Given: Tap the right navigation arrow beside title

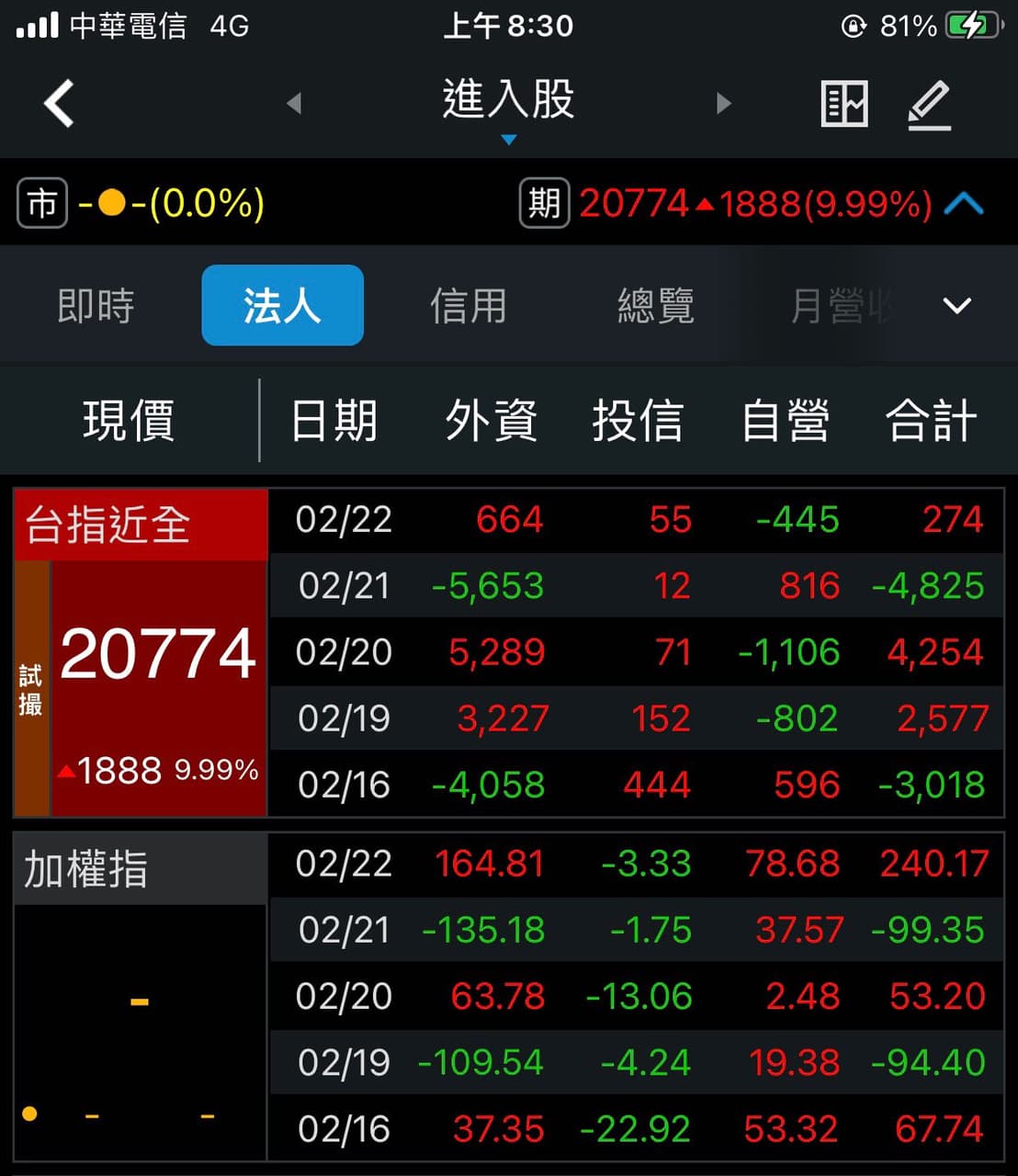Looking at the screenshot, I should point(723,104).
